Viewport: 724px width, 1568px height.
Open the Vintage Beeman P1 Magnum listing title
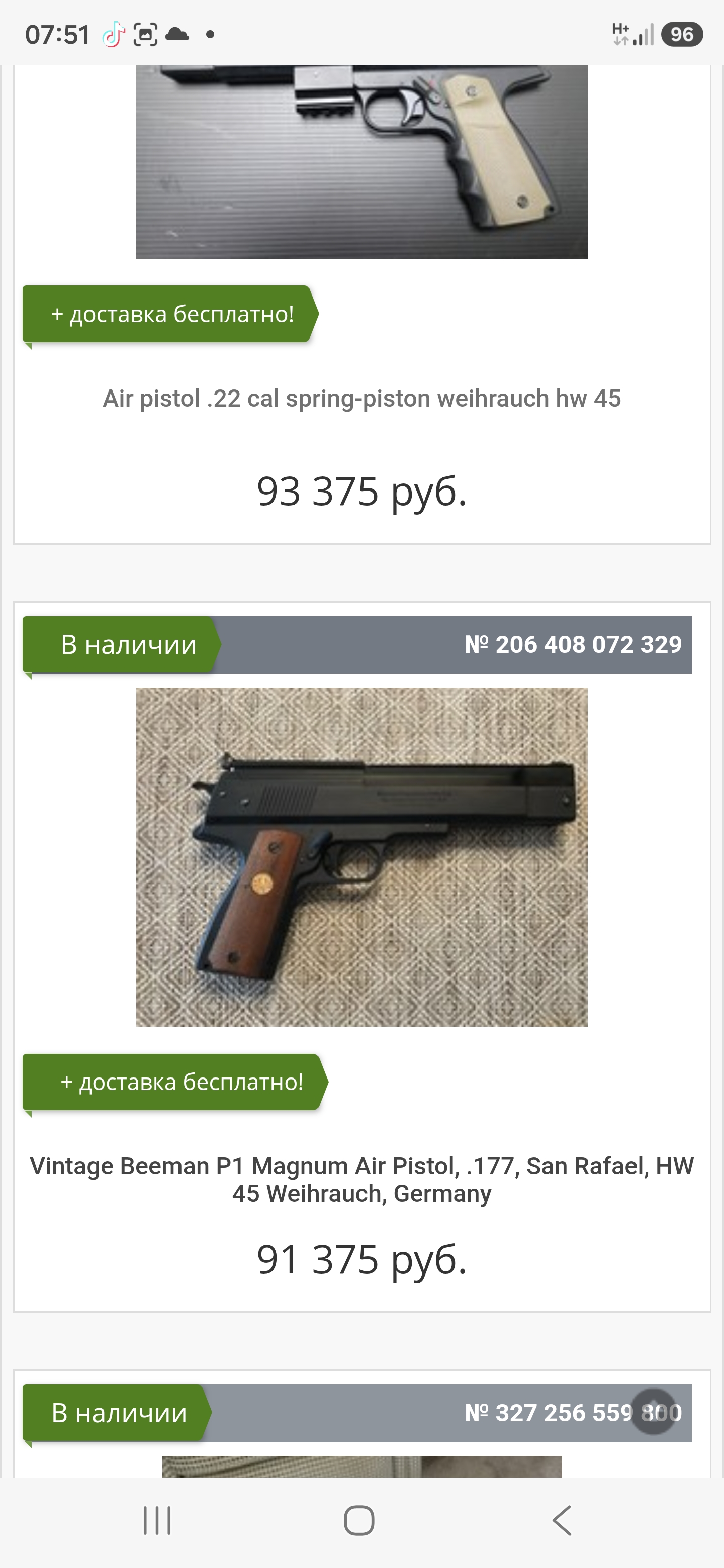click(x=361, y=1180)
